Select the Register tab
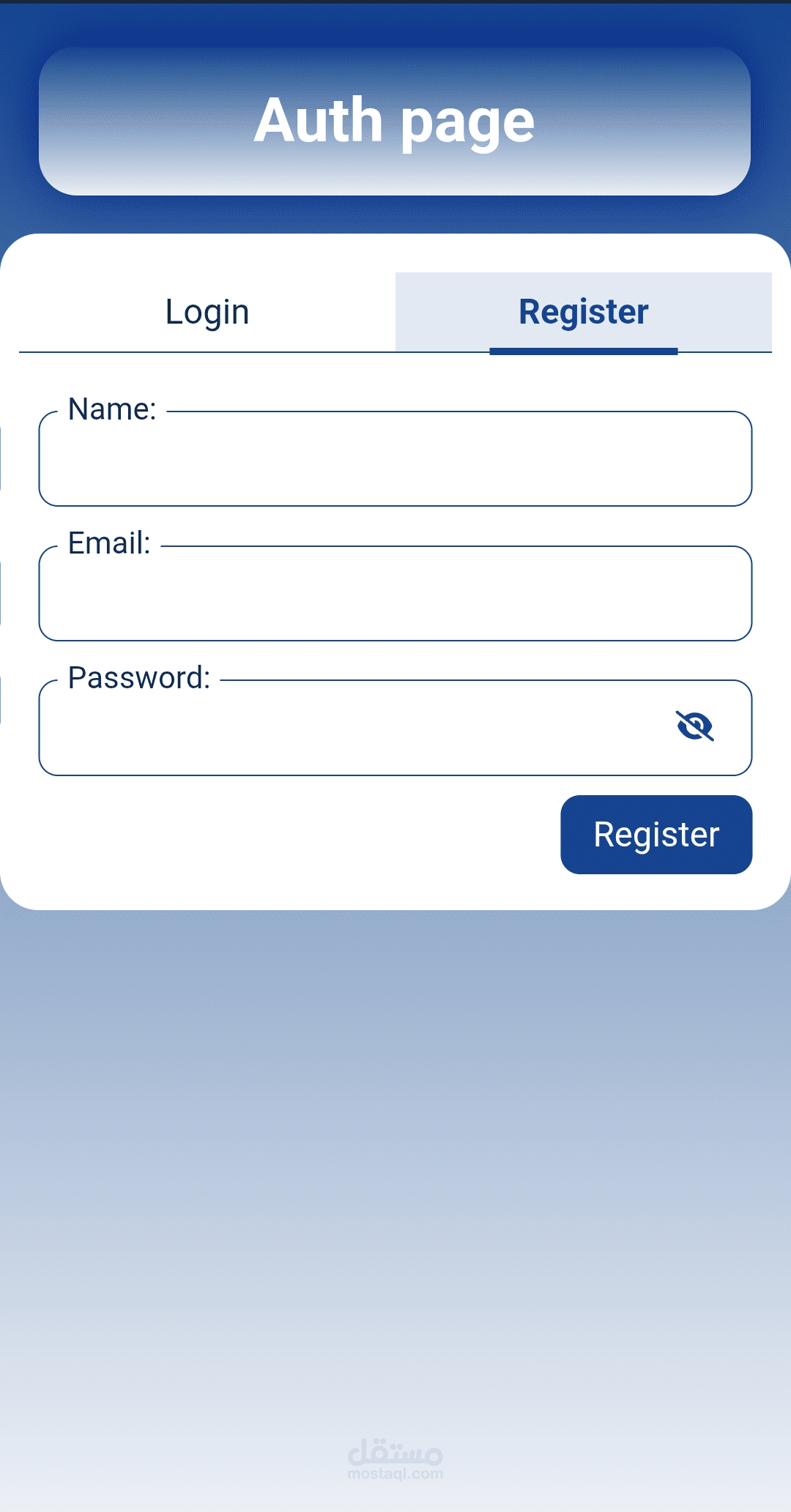 [584, 312]
